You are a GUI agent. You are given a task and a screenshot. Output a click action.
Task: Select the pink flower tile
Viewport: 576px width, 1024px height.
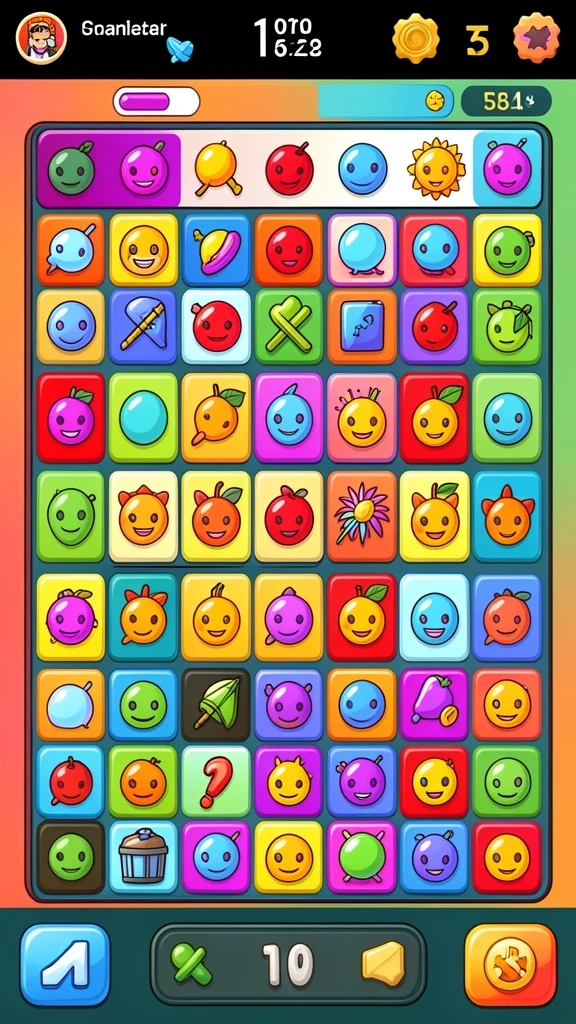(x=361, y=515)
